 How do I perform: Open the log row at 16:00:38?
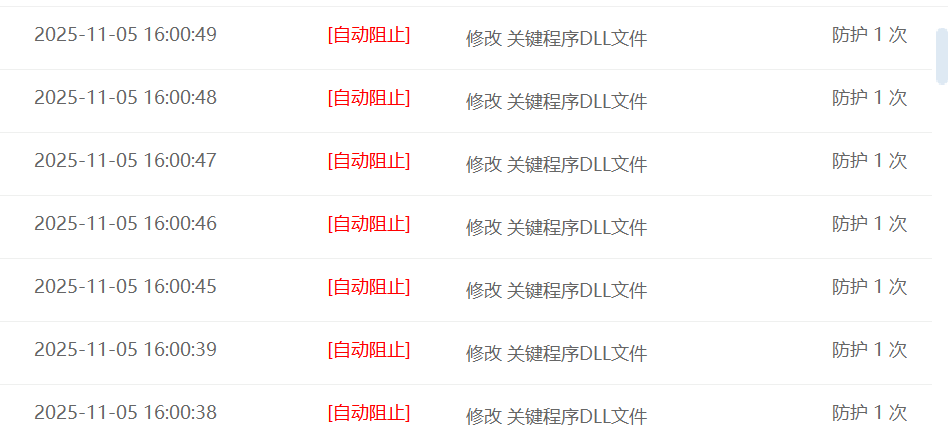pyautogui.click(x=470, y=414)
